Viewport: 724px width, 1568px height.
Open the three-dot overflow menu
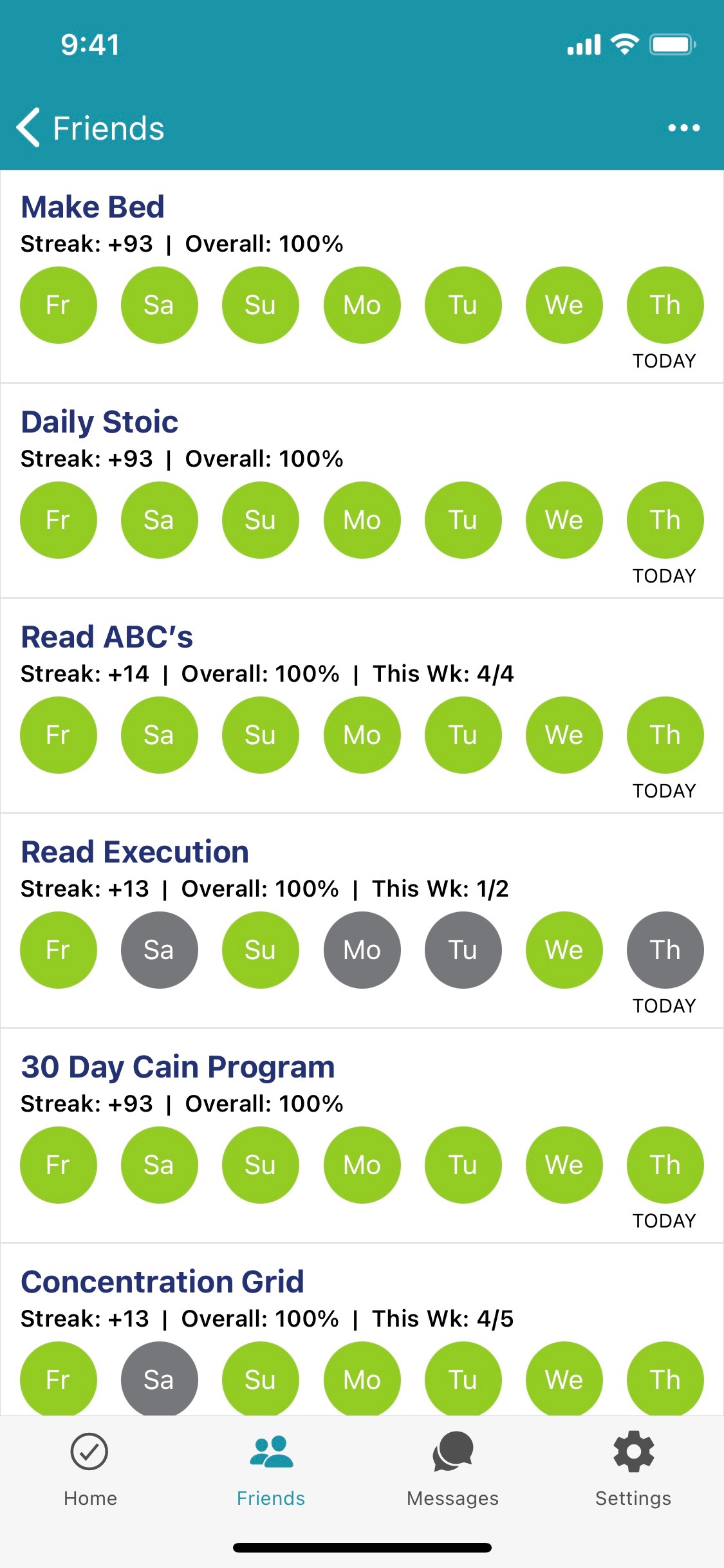pyautogui.click(x=683, y=127)
